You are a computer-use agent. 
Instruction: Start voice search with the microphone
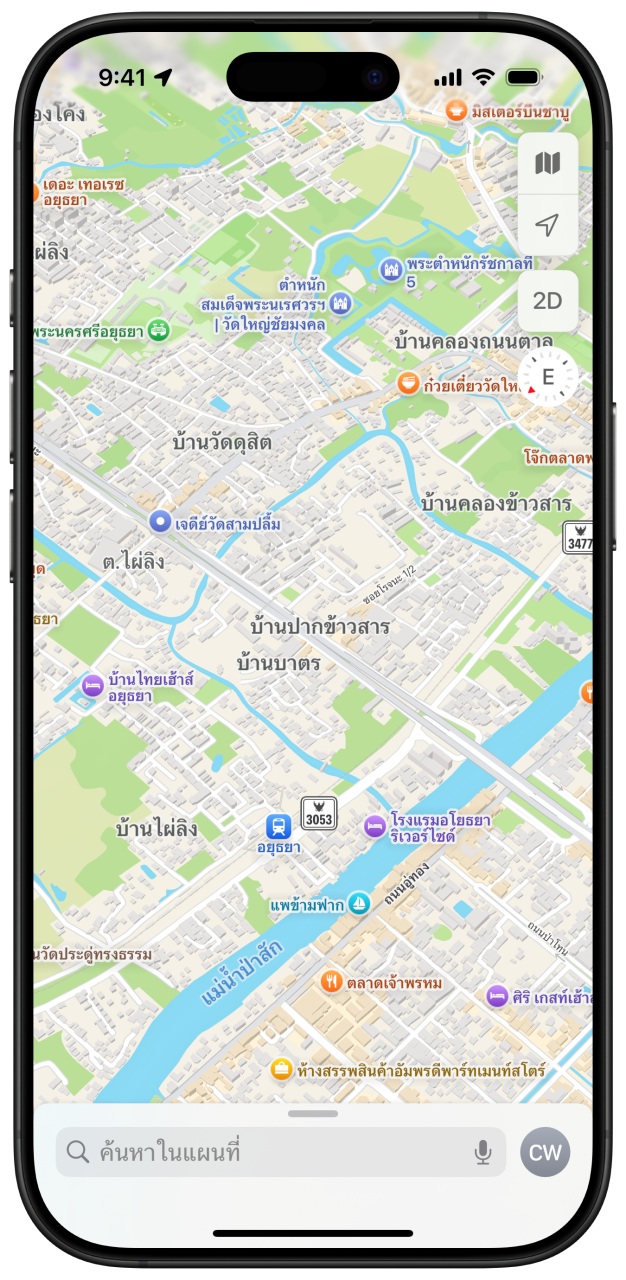point(483,1153)
